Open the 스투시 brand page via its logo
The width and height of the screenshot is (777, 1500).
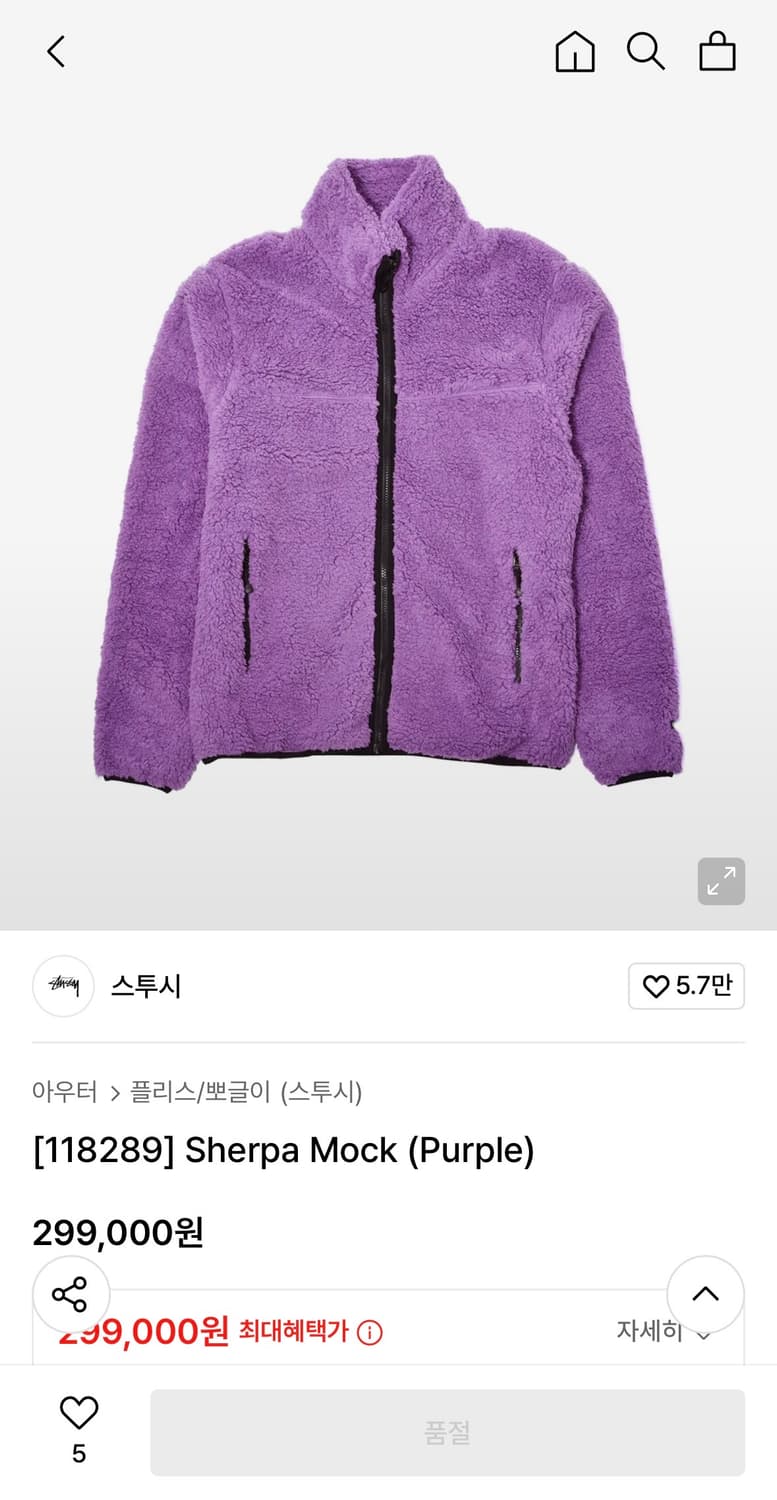(x=63, y=986)
